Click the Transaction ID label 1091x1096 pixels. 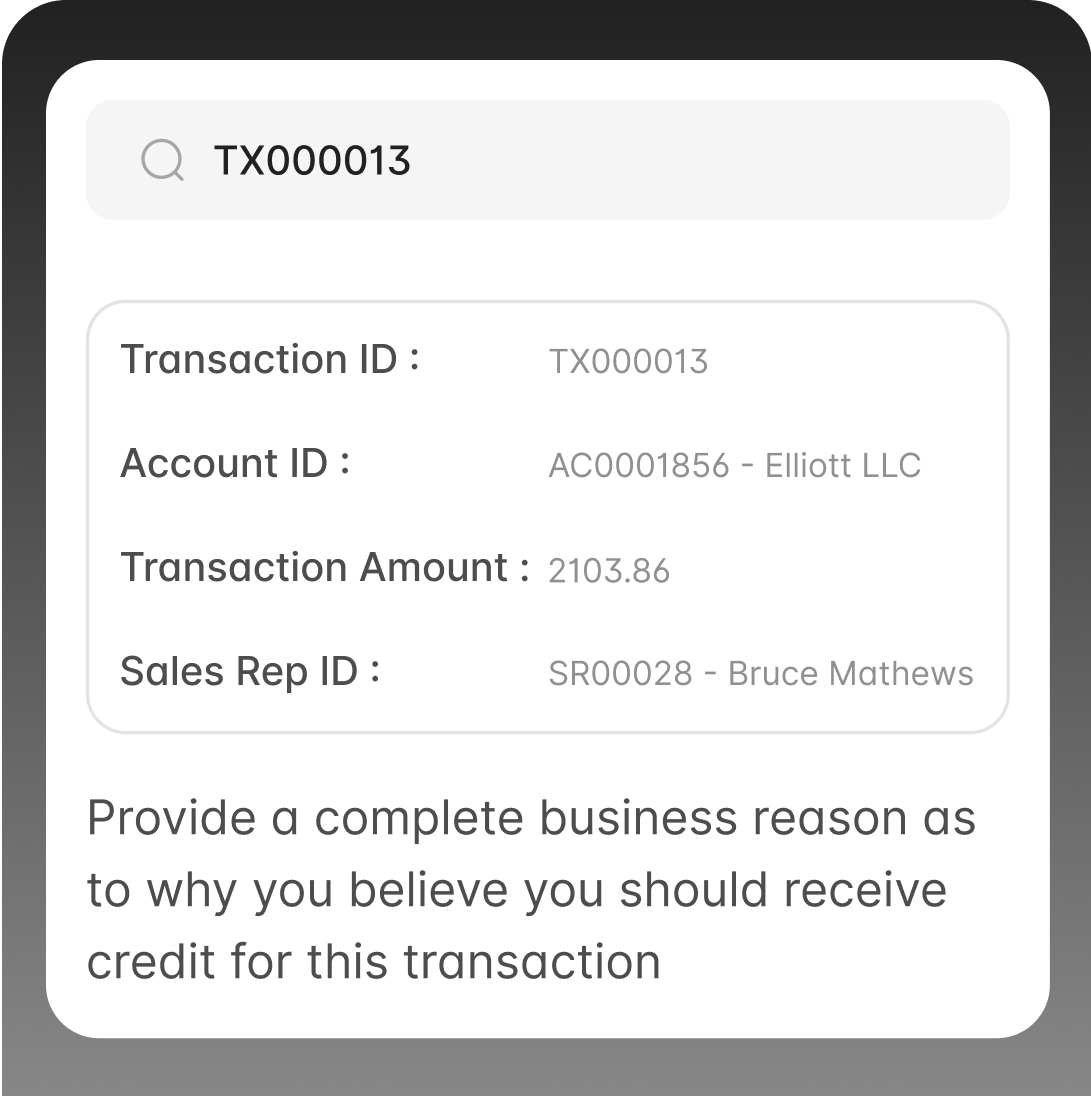pyautogui.click(x=262, y=359)
